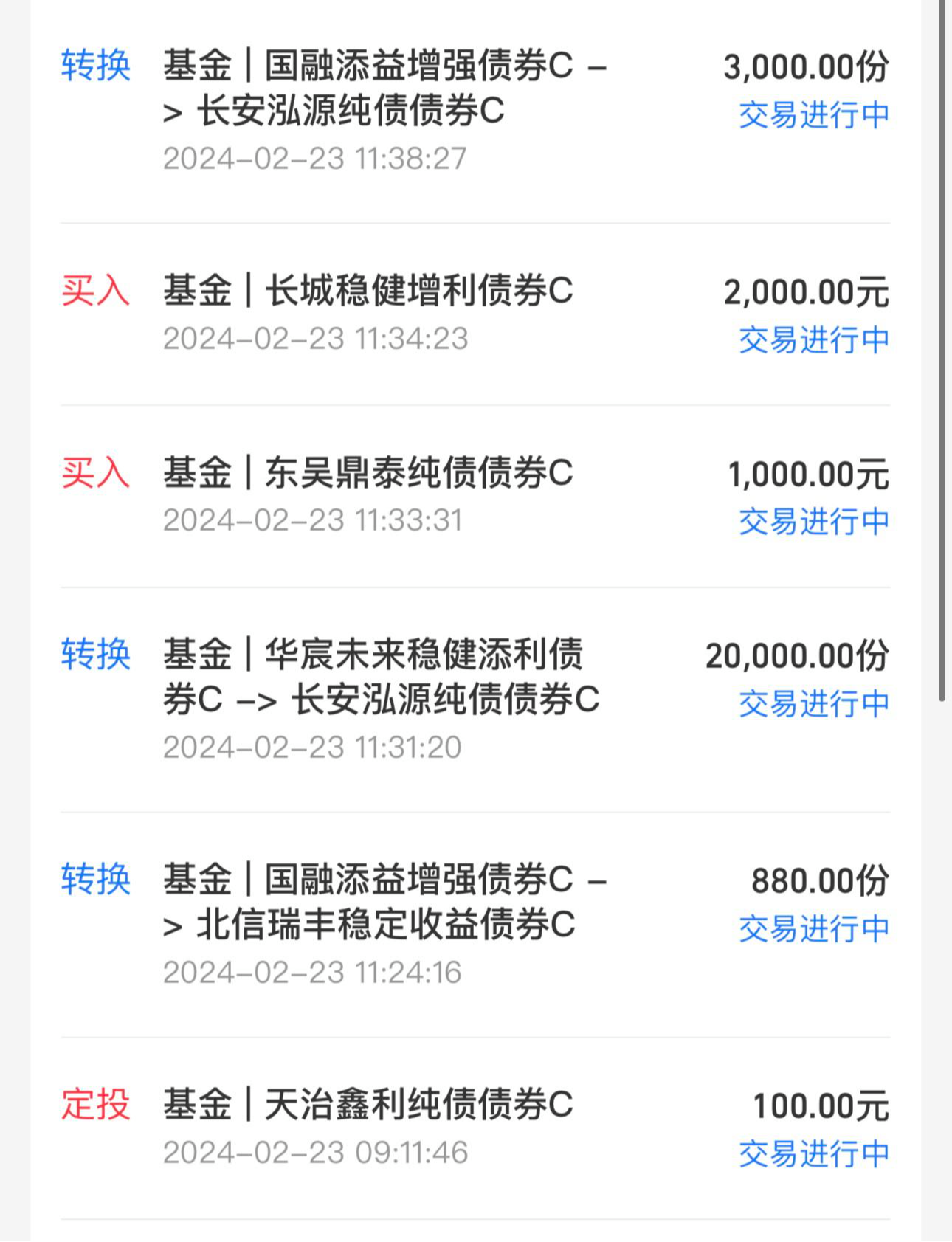Click the 880.00份 amount text
The image size is (952, 1242).
click(x=819, y=880)
